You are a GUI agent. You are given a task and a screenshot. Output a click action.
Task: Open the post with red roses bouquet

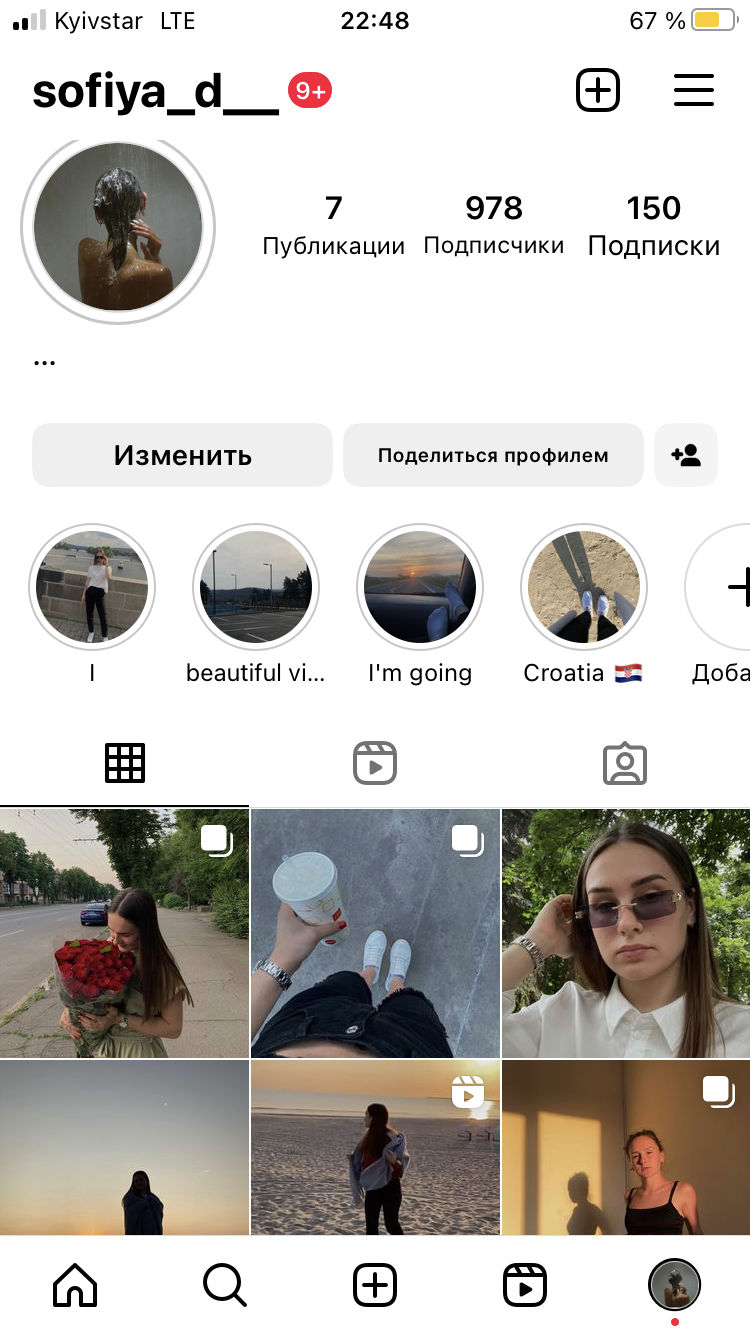coord(124,933)
